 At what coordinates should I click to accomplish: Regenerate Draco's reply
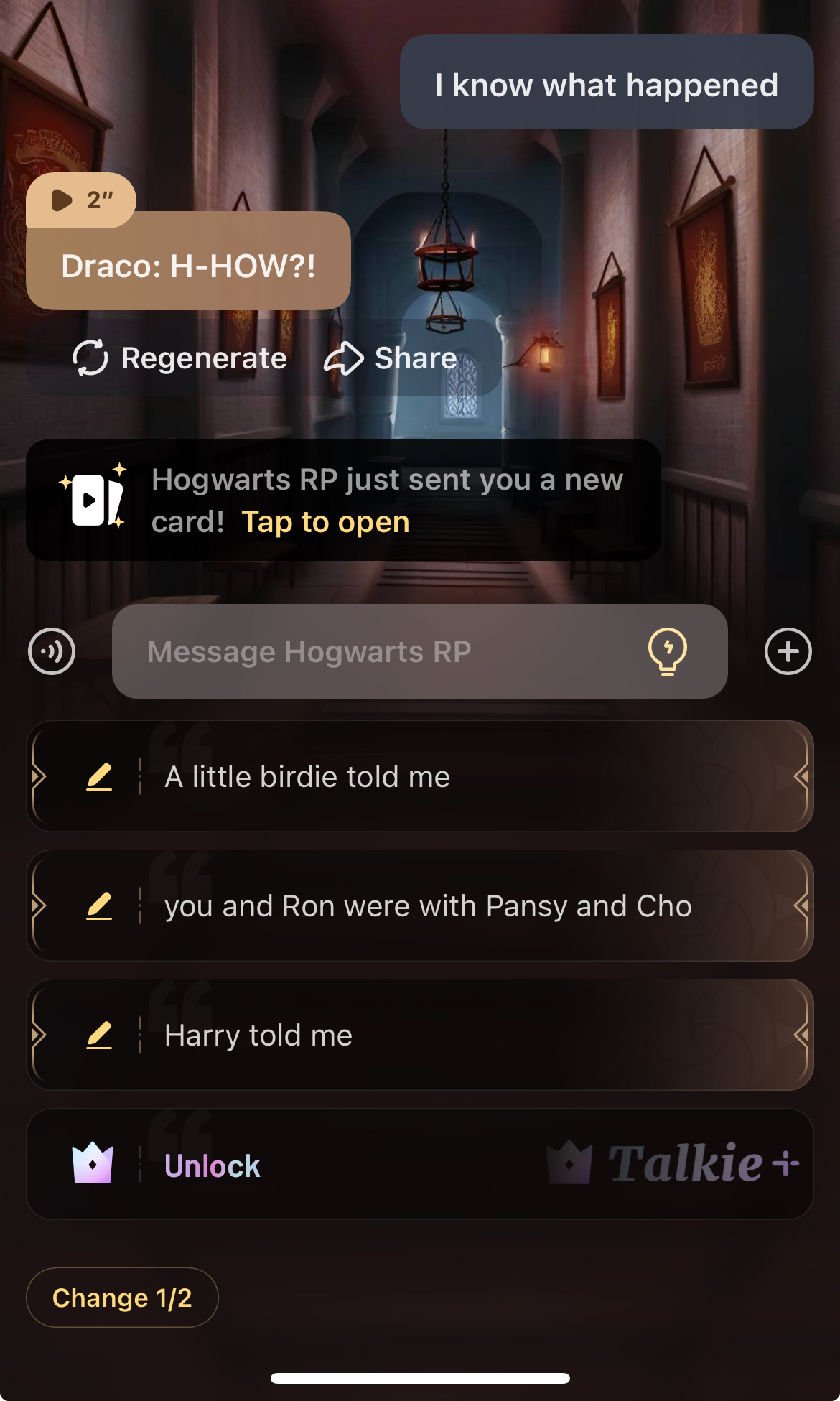click(180, 358)
